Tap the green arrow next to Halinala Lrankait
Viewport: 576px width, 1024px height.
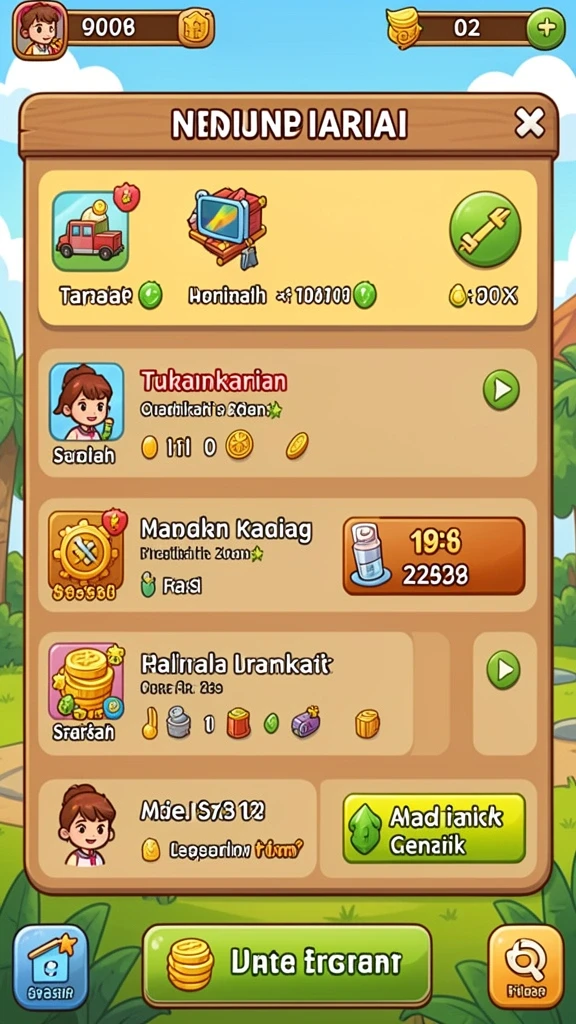click(504, 669)
